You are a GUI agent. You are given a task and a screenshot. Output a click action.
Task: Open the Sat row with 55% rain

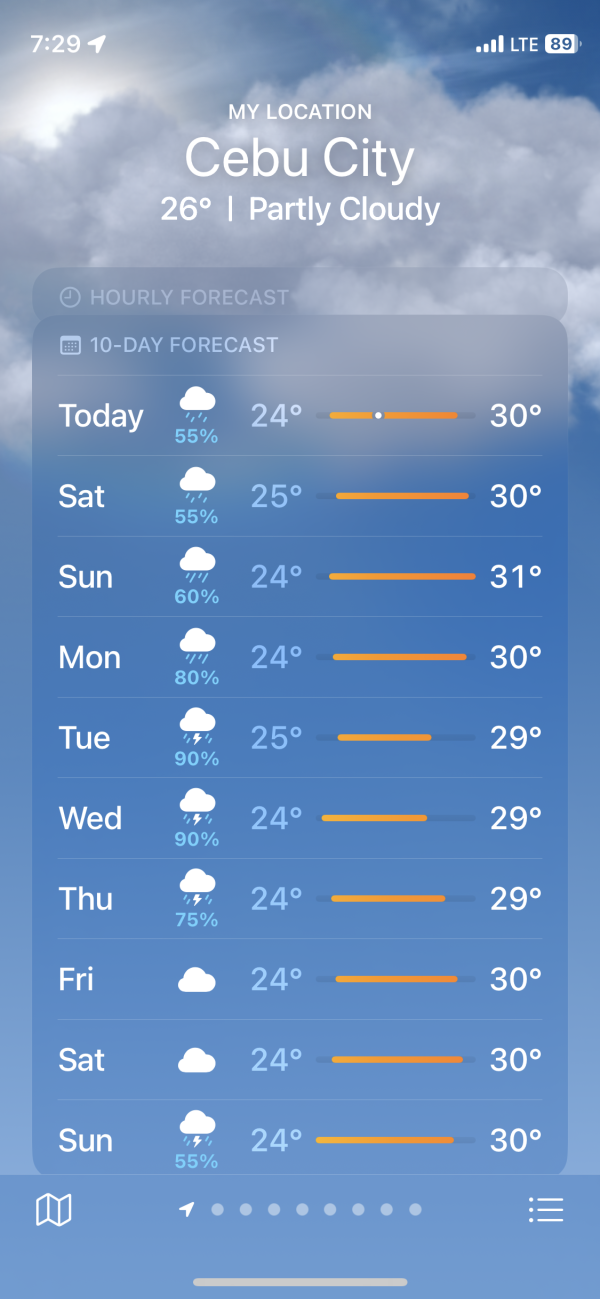click(300, 496)
